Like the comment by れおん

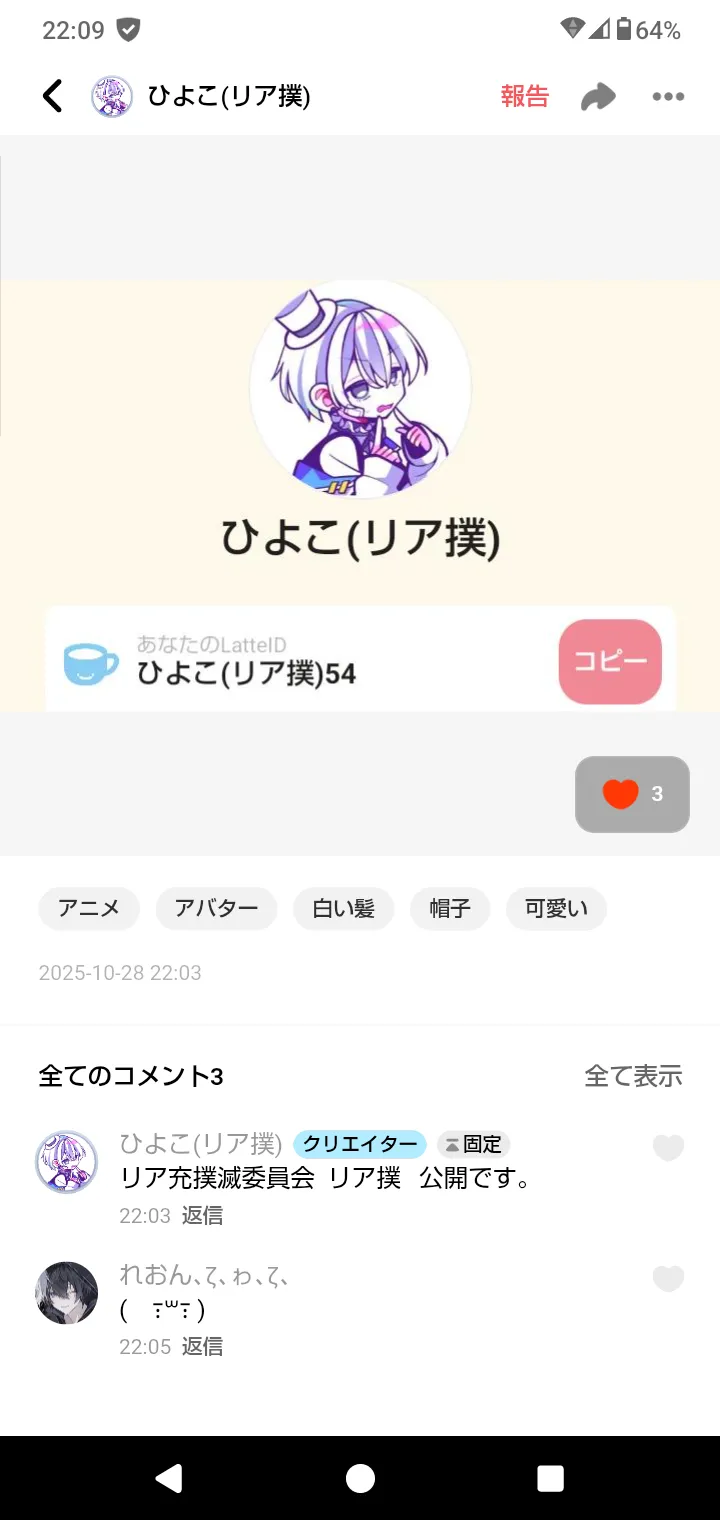click(x=668, y=1279)
